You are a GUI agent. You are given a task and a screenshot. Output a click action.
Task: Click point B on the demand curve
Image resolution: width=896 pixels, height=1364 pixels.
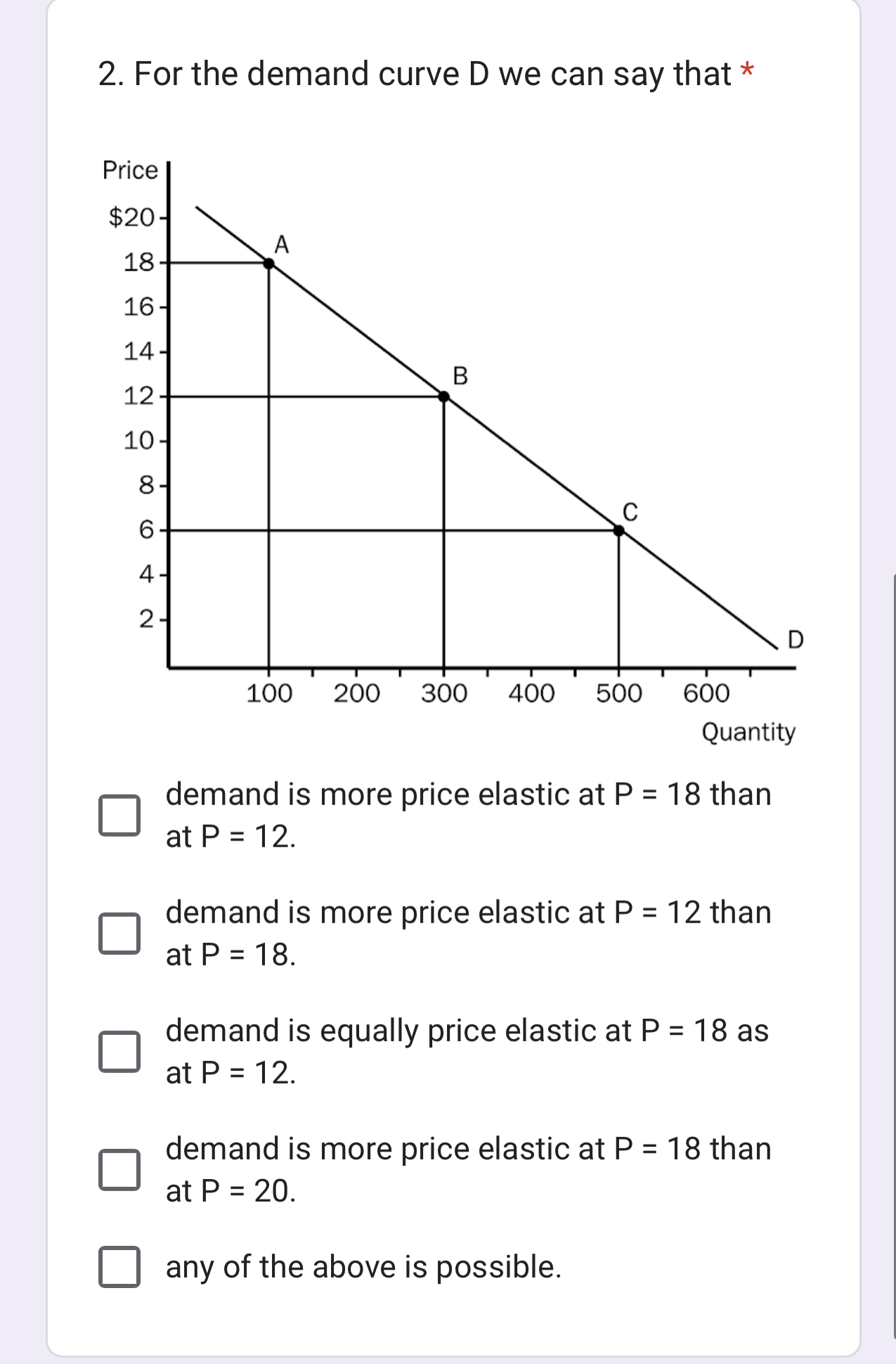(x=444, y=397)
